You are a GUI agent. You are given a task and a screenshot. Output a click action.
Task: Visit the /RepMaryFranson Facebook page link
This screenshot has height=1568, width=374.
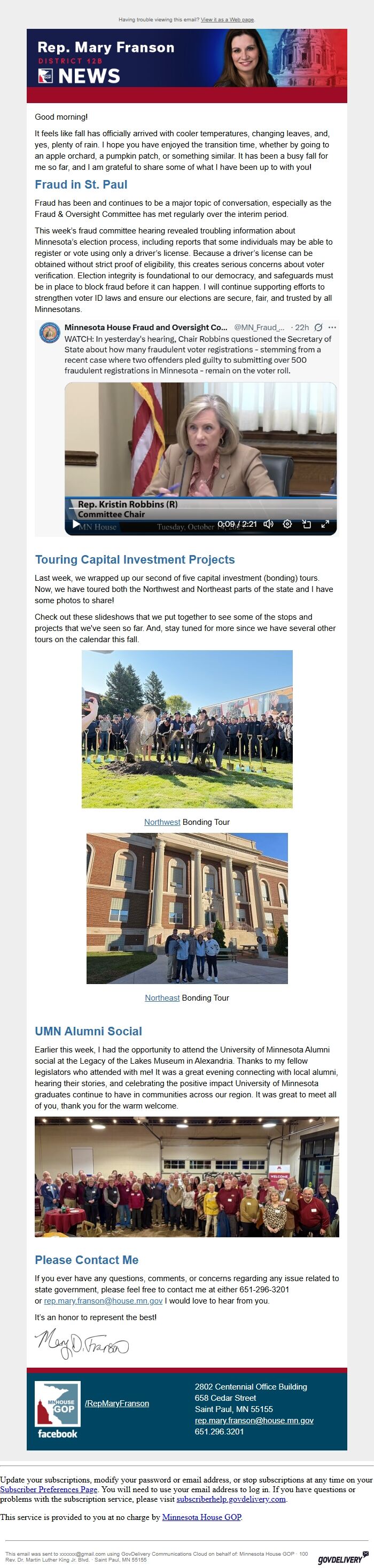tap(117, 1403)
